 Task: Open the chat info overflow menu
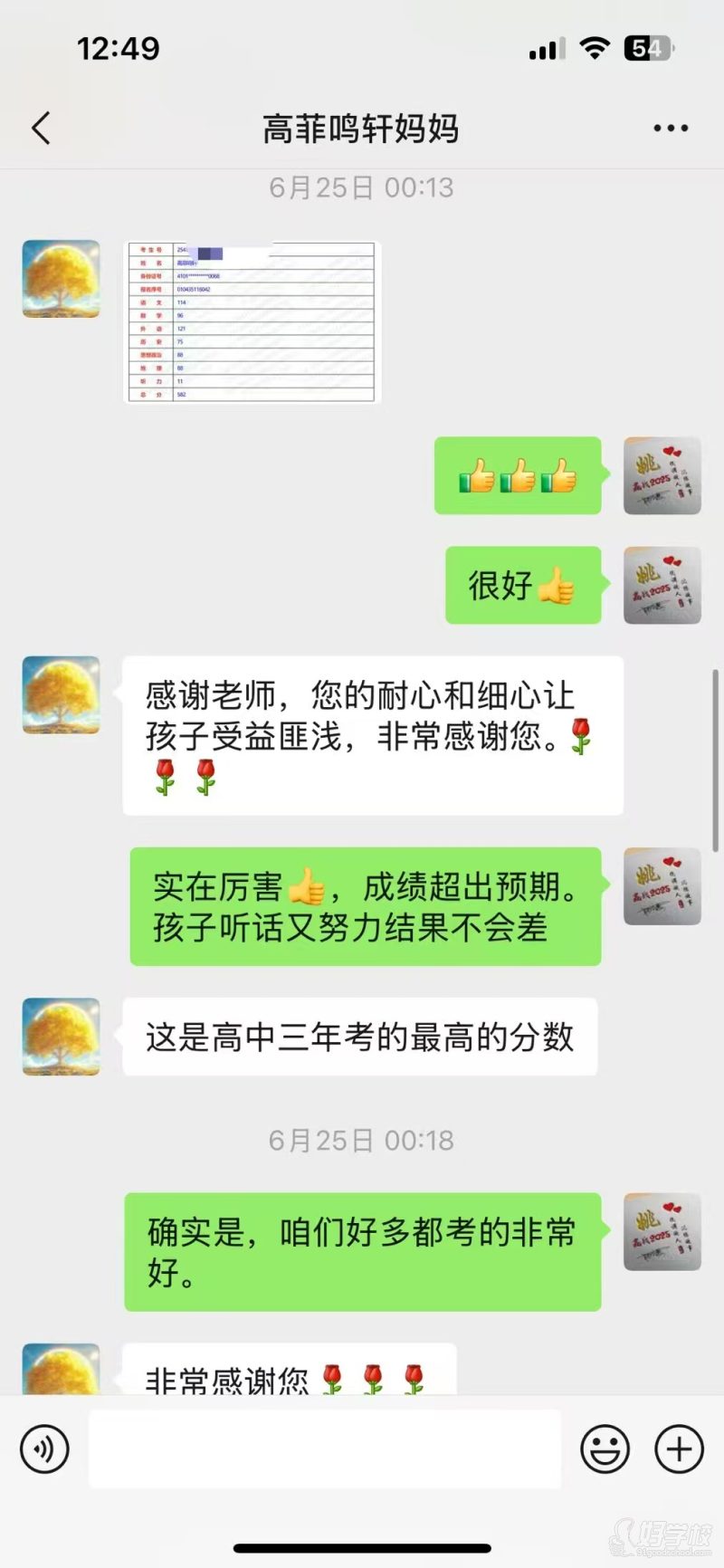click(671, 129)
